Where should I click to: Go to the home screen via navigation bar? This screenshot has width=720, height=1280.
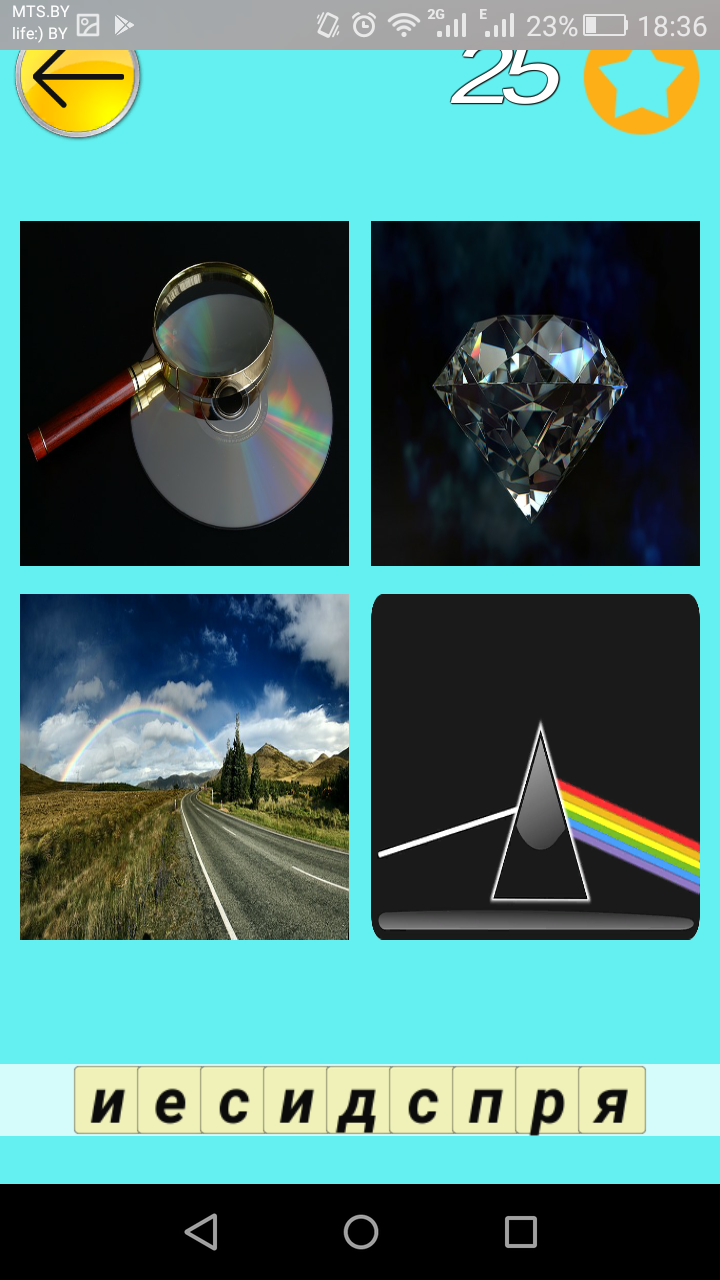[360, 1232]
